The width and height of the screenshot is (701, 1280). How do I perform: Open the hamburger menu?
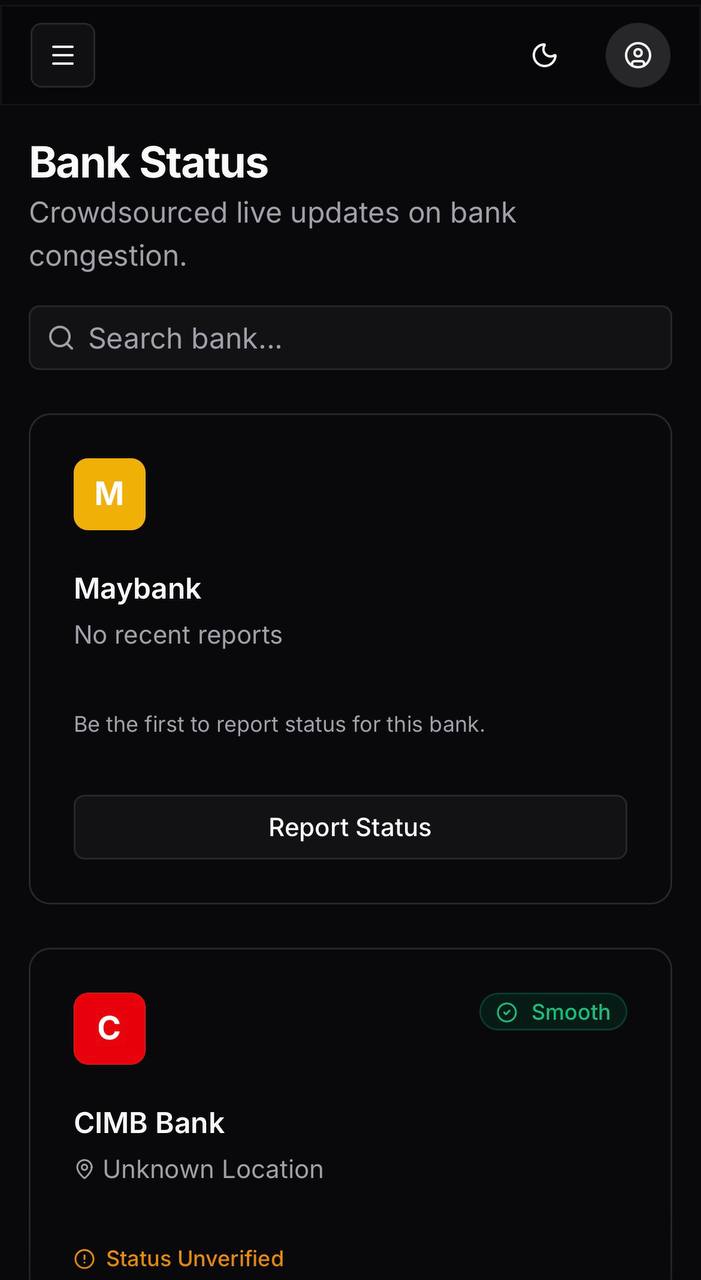63,55
